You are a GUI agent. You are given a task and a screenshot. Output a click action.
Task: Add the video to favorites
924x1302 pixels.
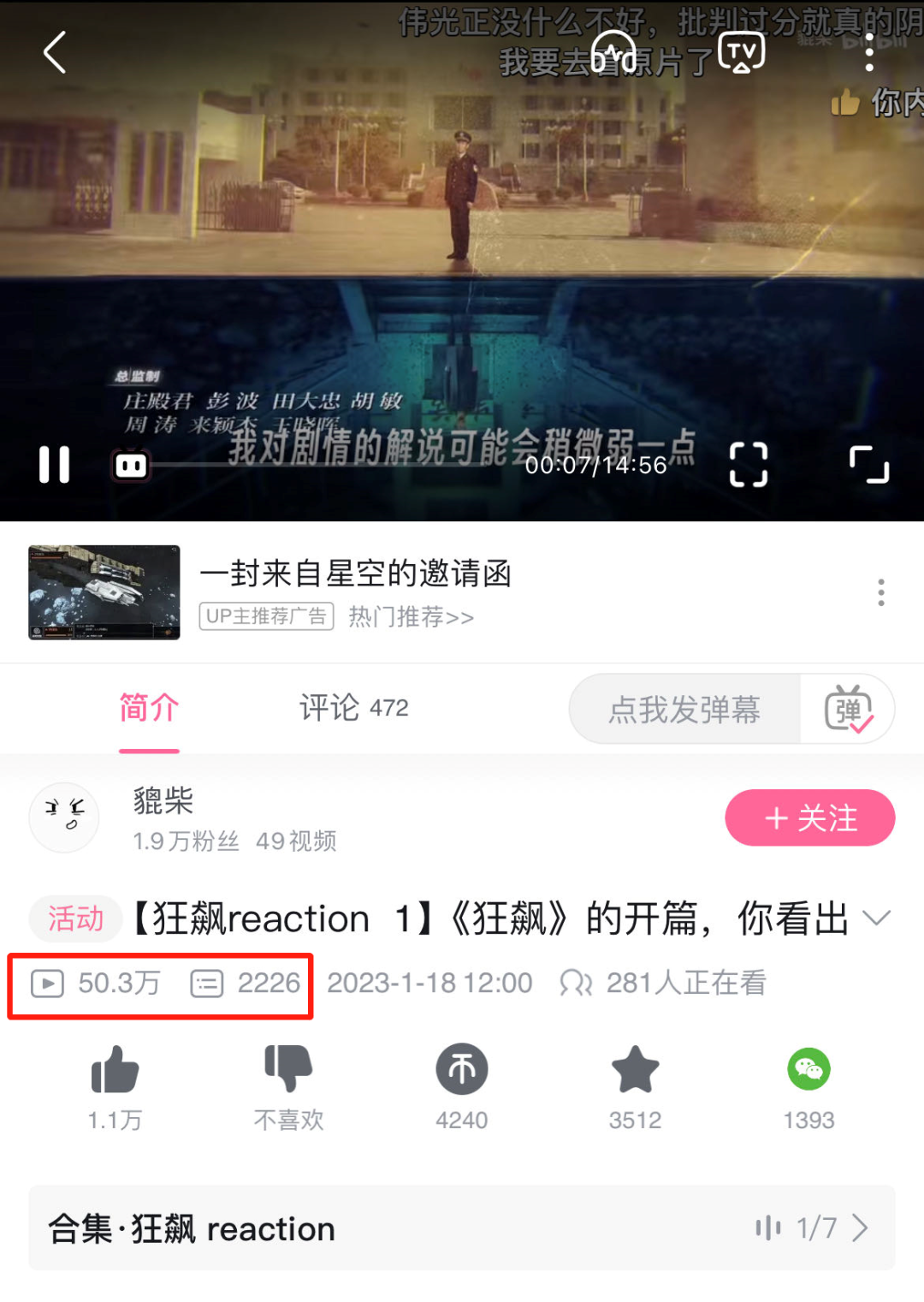coord(635,1069)
